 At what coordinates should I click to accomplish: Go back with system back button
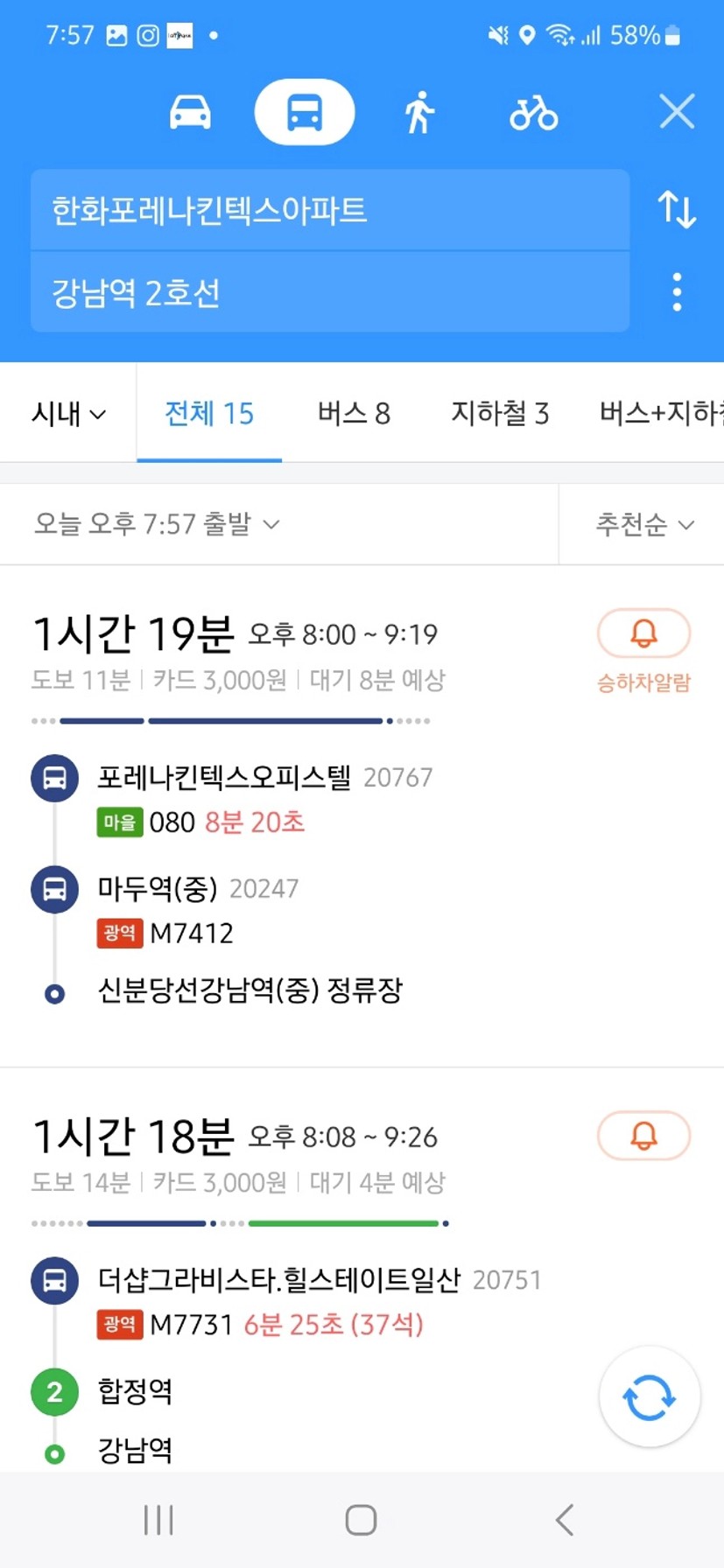pos(565,1520)
